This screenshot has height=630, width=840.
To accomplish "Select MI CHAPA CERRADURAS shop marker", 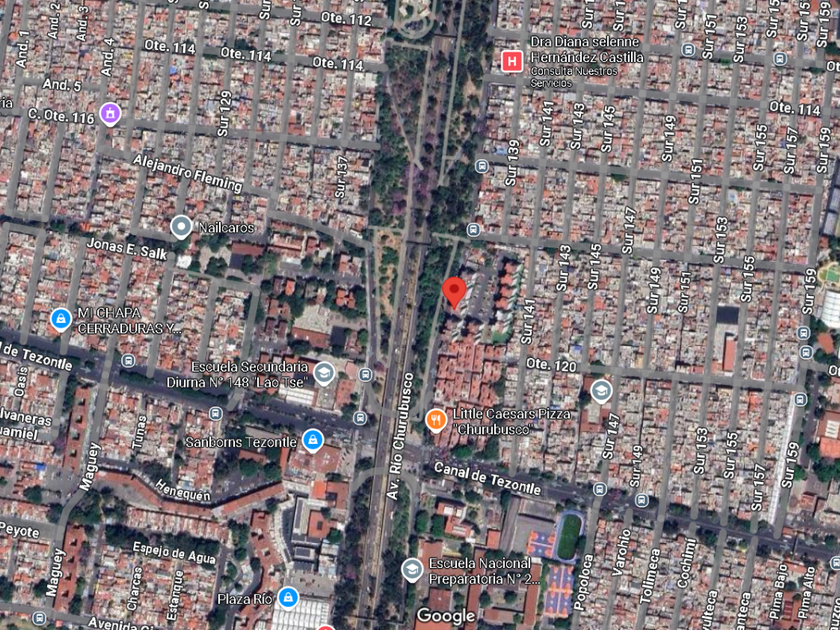I will click(x=61, y=319).
